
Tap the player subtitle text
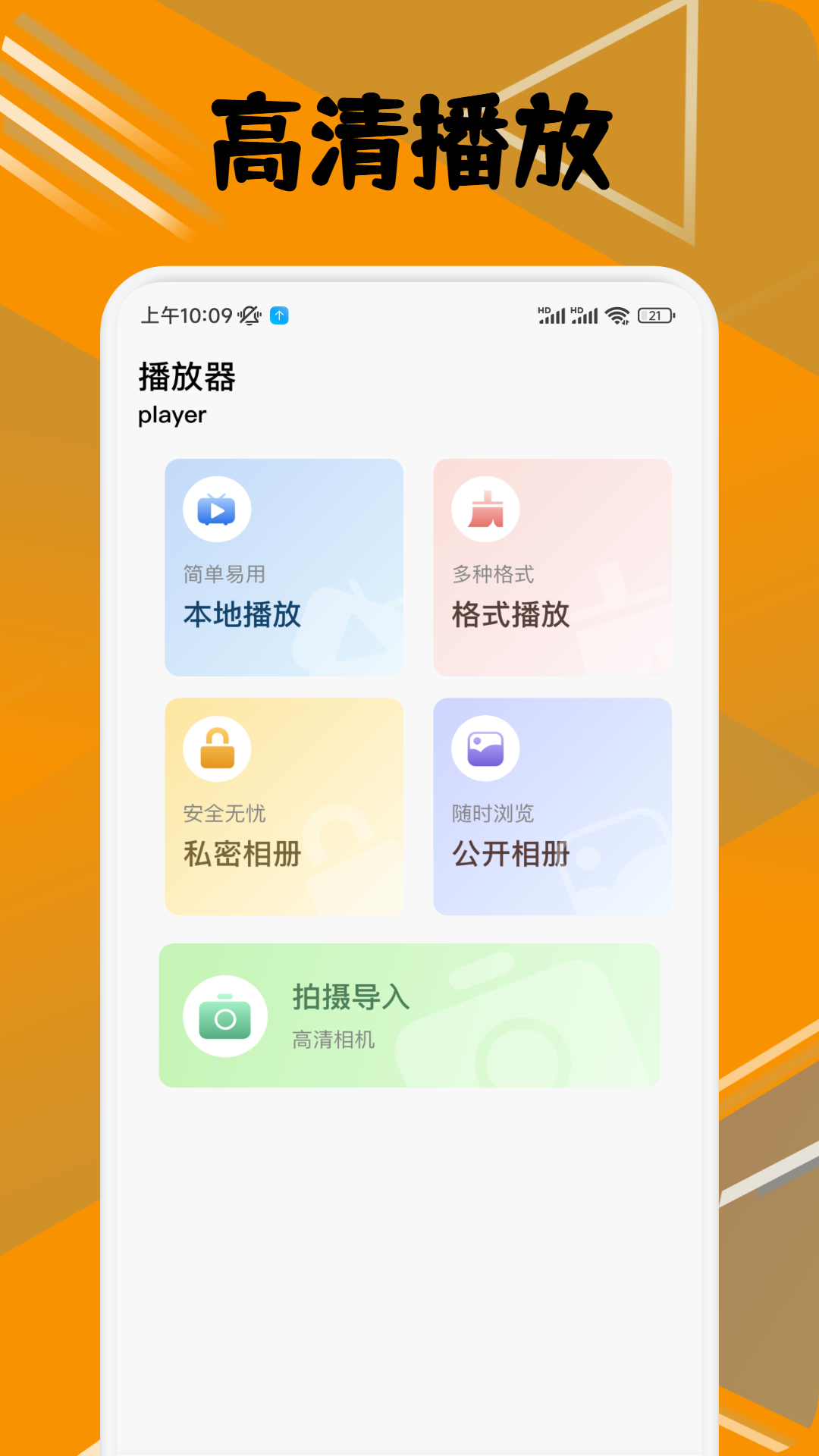tap(171, 414)
